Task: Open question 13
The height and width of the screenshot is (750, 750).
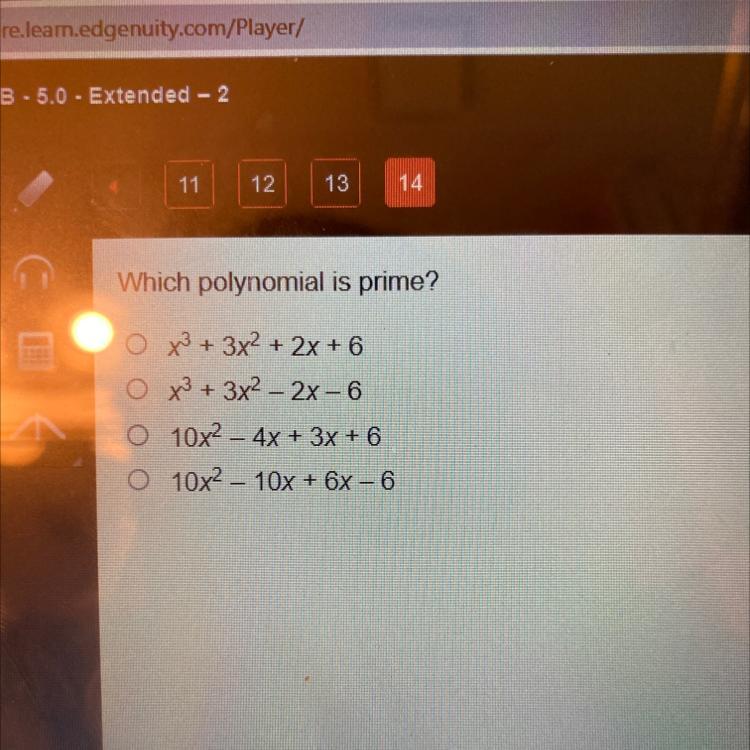Action: (x=336, y=184)
